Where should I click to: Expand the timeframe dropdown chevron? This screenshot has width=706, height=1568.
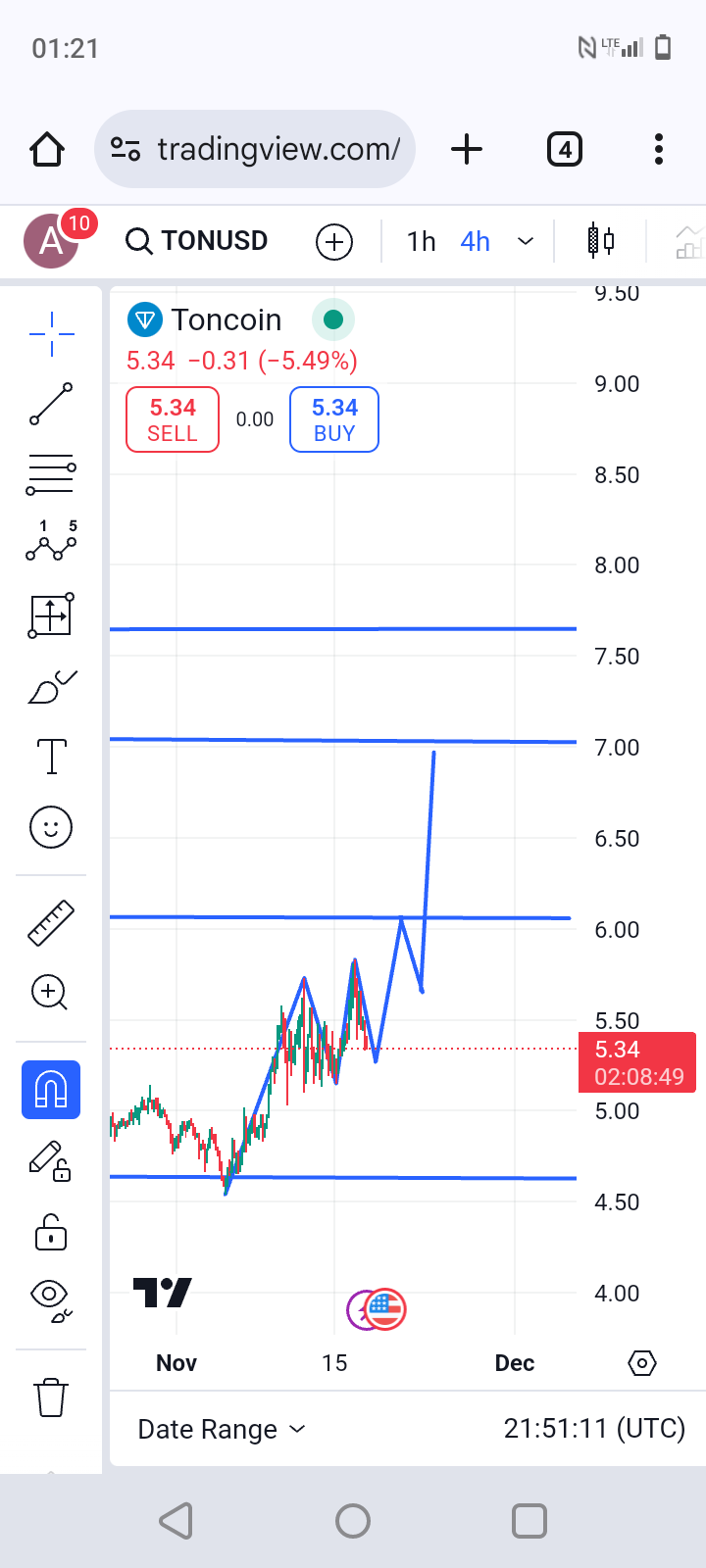(526, 241)
